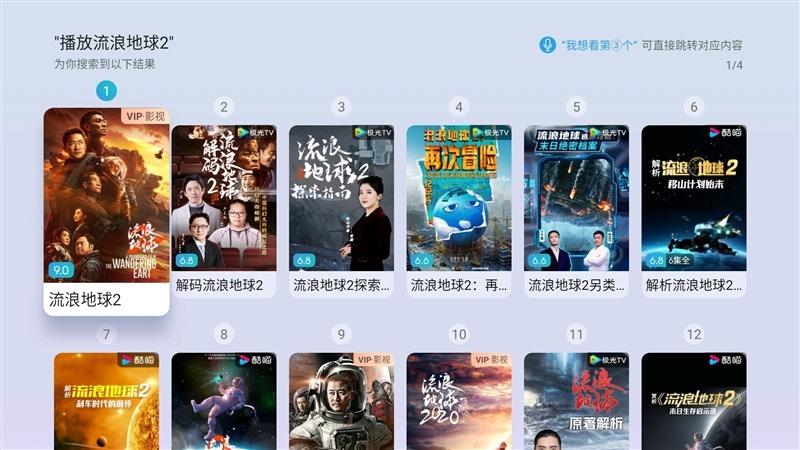Tap the voice microphone icon
Image resolution: width=800 pixels, height=450 pixels.
(547, 45)
